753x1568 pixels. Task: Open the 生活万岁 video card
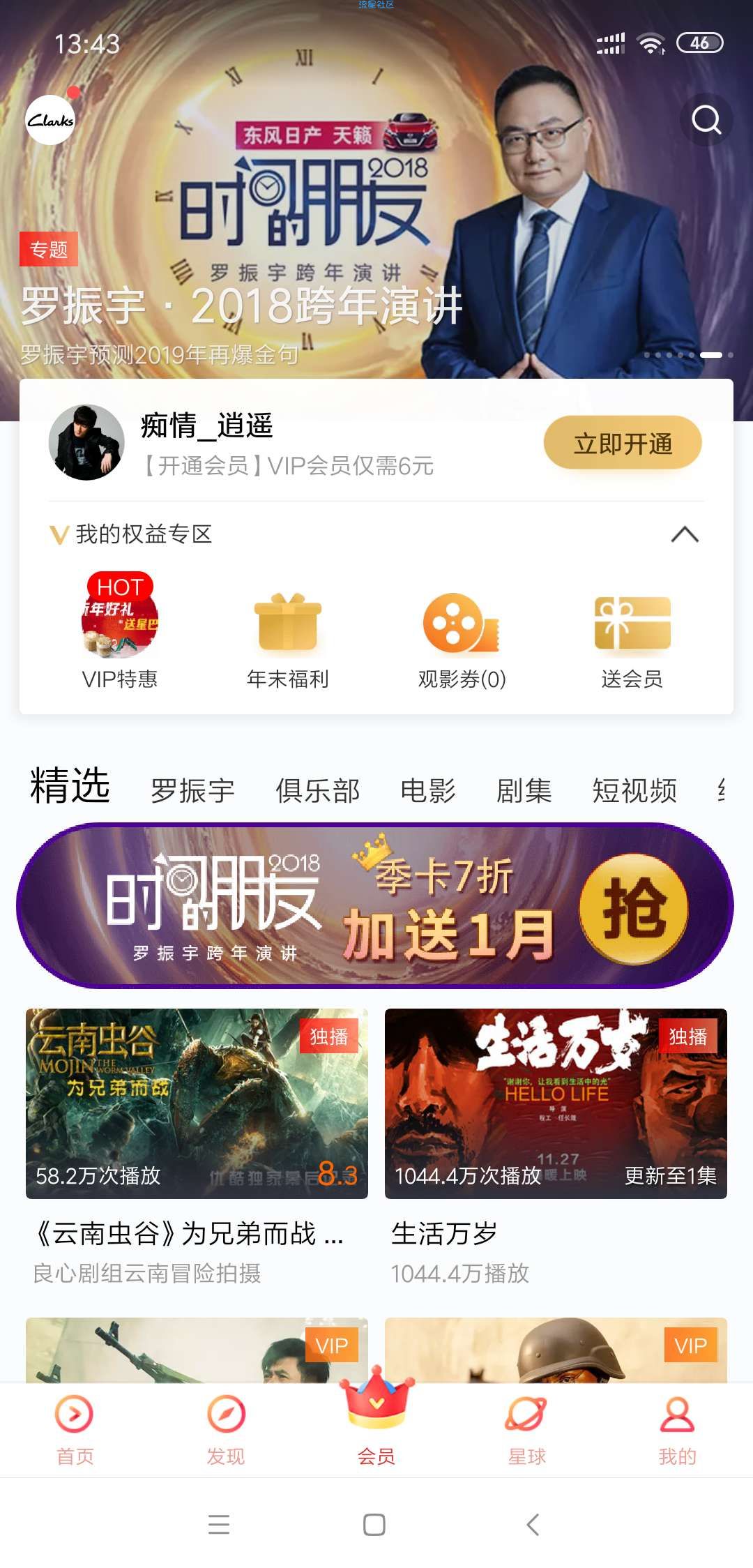tap(556, 1103)
